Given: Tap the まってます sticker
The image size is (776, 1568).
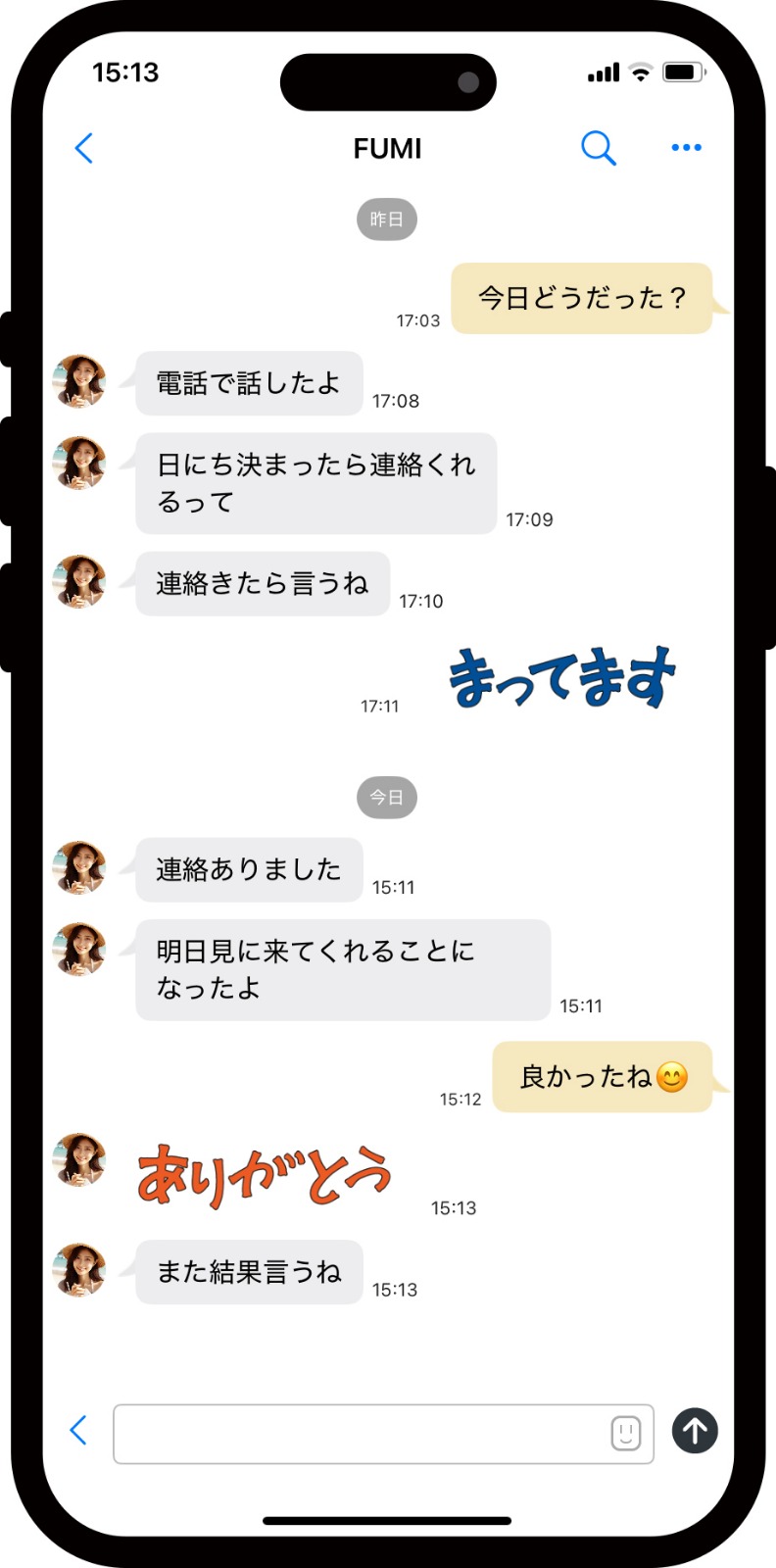Looking at the screenshot, I should [x=562, y=678].
